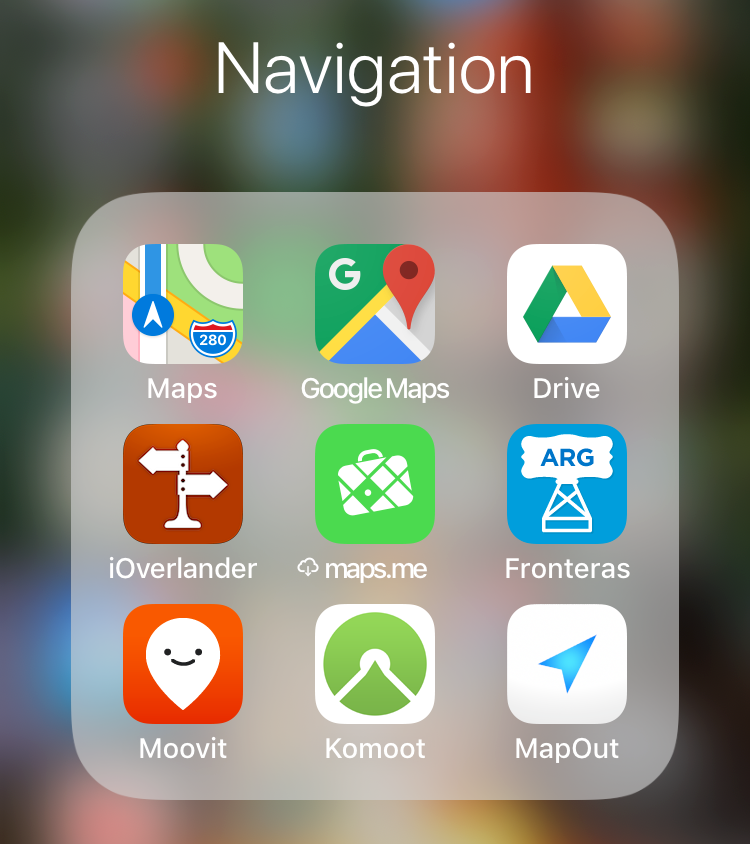
Task: Open the Fronteras app
Action: click(567, 484)
